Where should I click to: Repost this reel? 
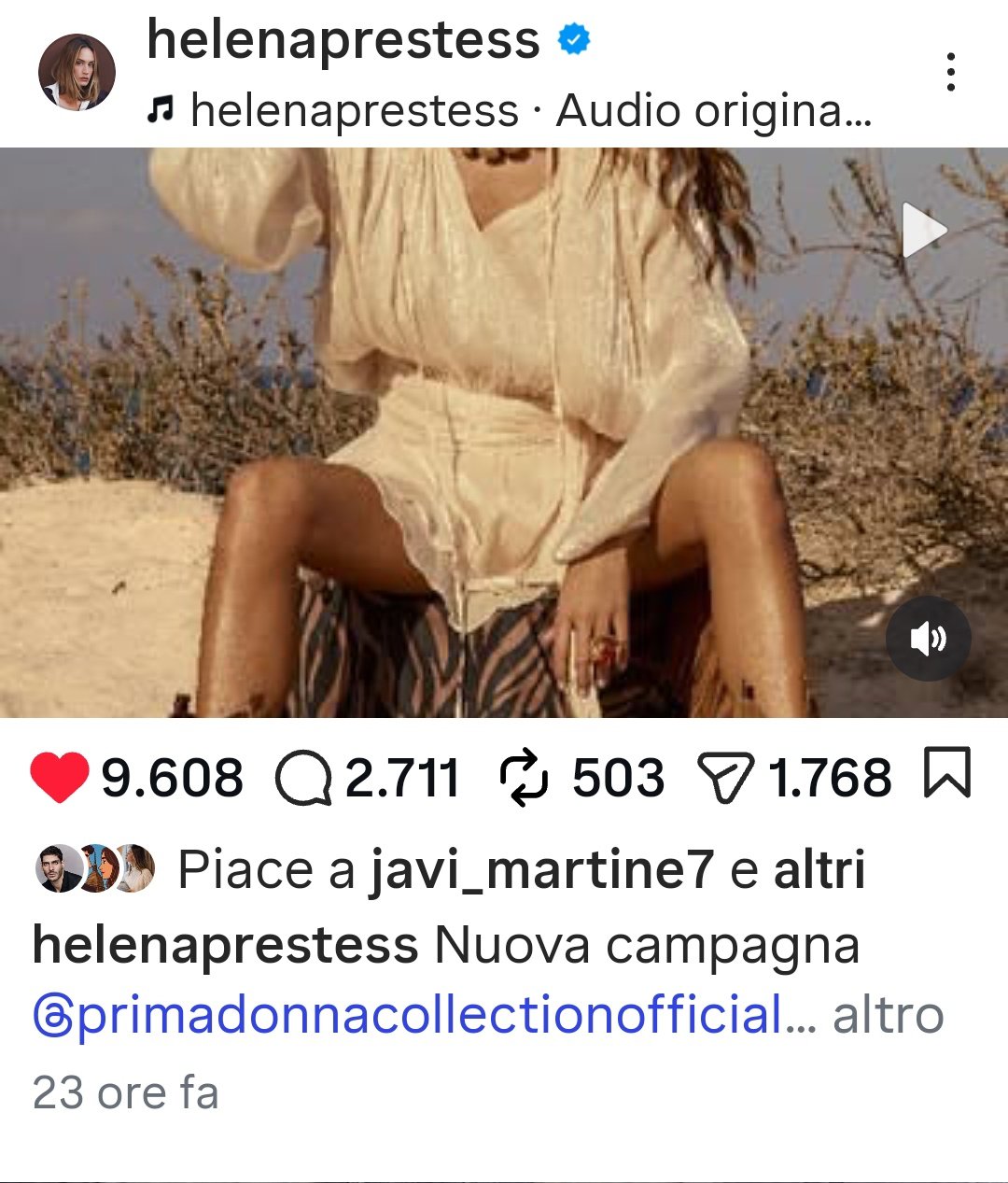point(525,780)
